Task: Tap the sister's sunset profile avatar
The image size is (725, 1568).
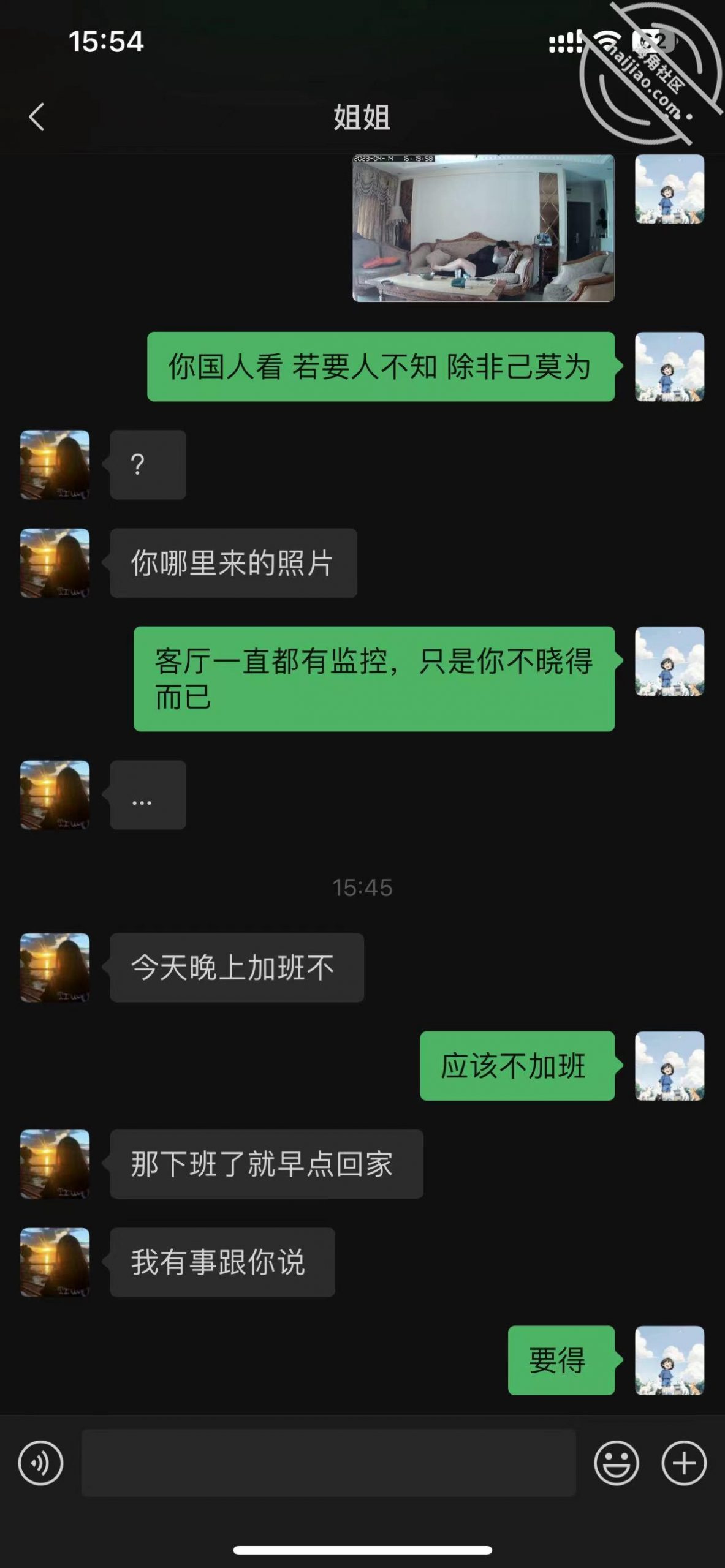Action: (55, 464)
